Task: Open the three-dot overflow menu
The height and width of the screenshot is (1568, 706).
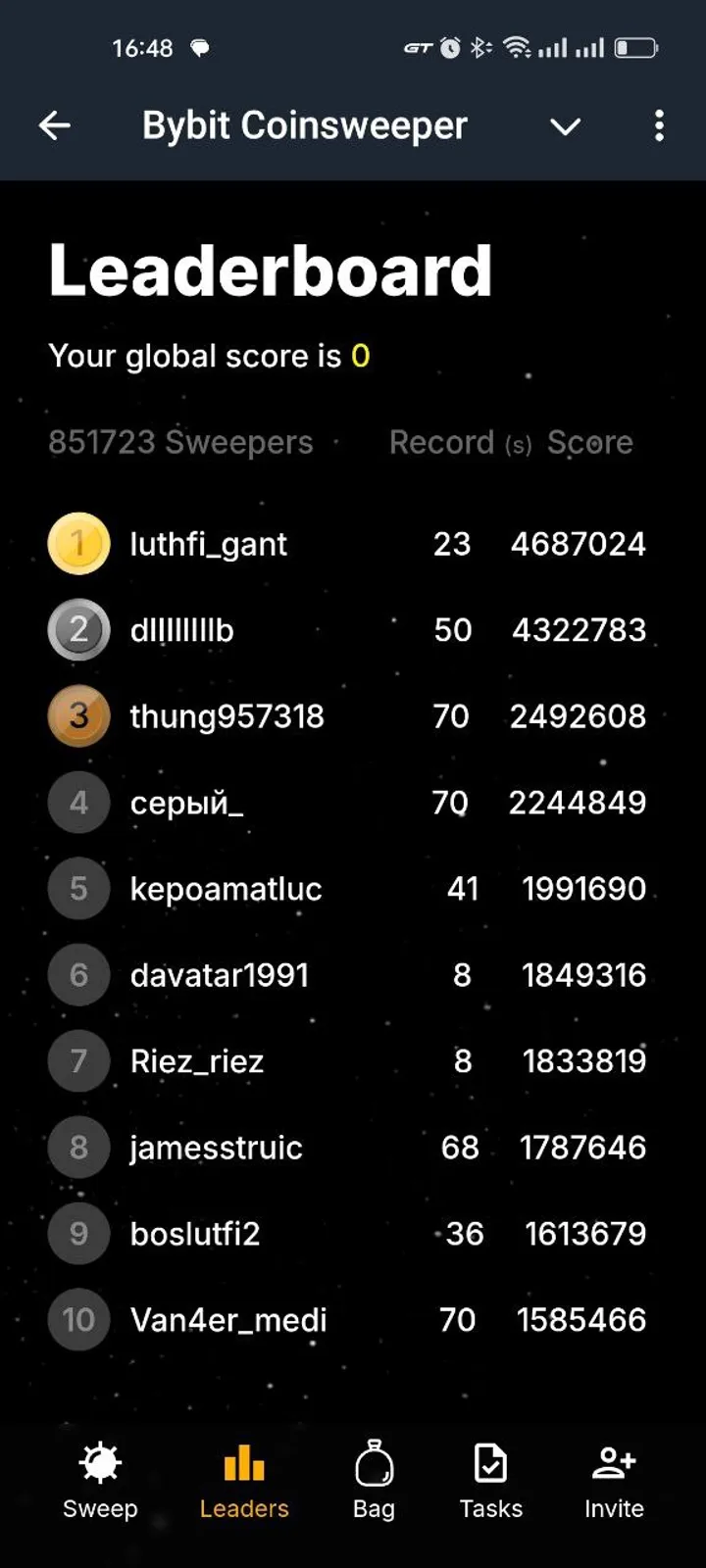Action: pyautogui.click(x=659, y=125)
